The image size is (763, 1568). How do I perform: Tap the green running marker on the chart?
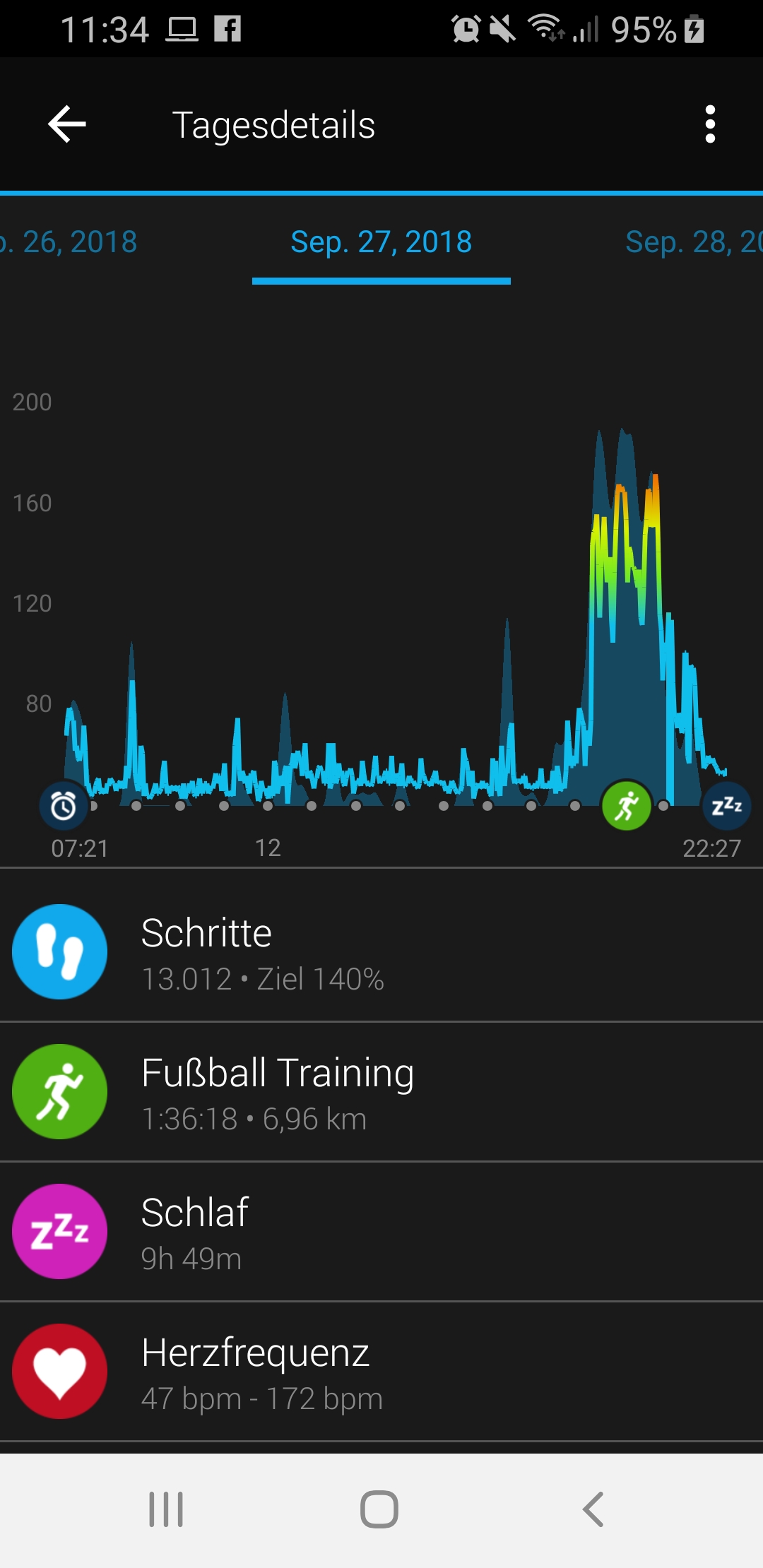[x=626, y=806]
